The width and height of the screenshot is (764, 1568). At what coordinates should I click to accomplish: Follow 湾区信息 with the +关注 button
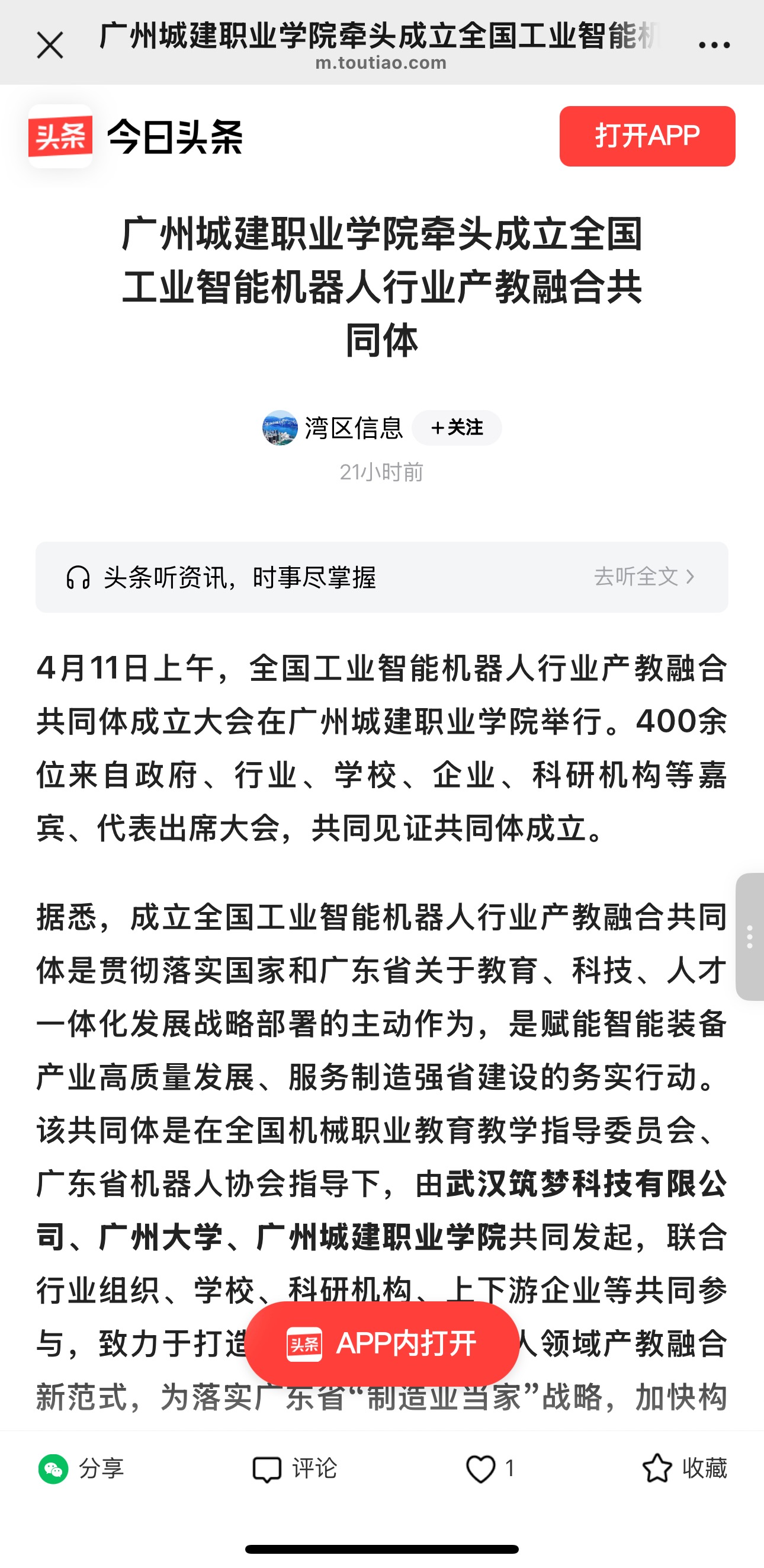[x=456, y=428]
